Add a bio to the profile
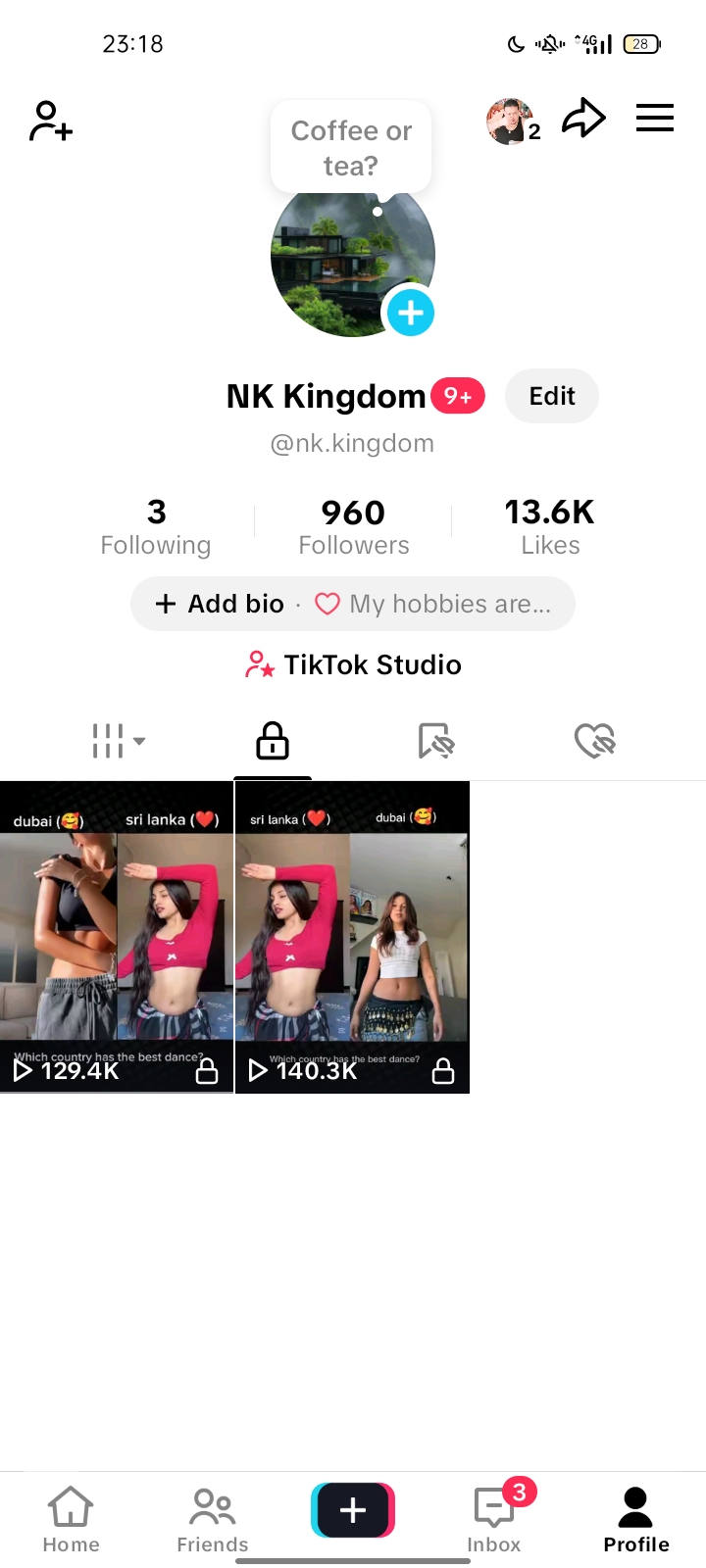The height and width of the screenshot is (1568, 706). tap(221, 604)
